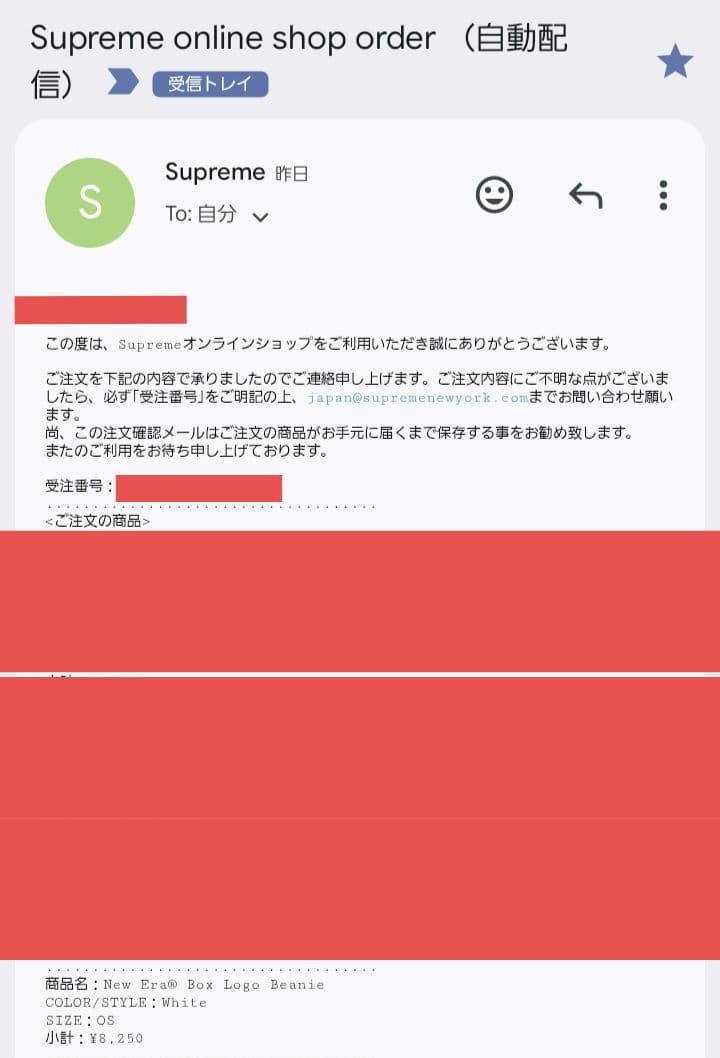
Task: Open the japan@supremenewyork.com email link
Action: click(417, 398)
